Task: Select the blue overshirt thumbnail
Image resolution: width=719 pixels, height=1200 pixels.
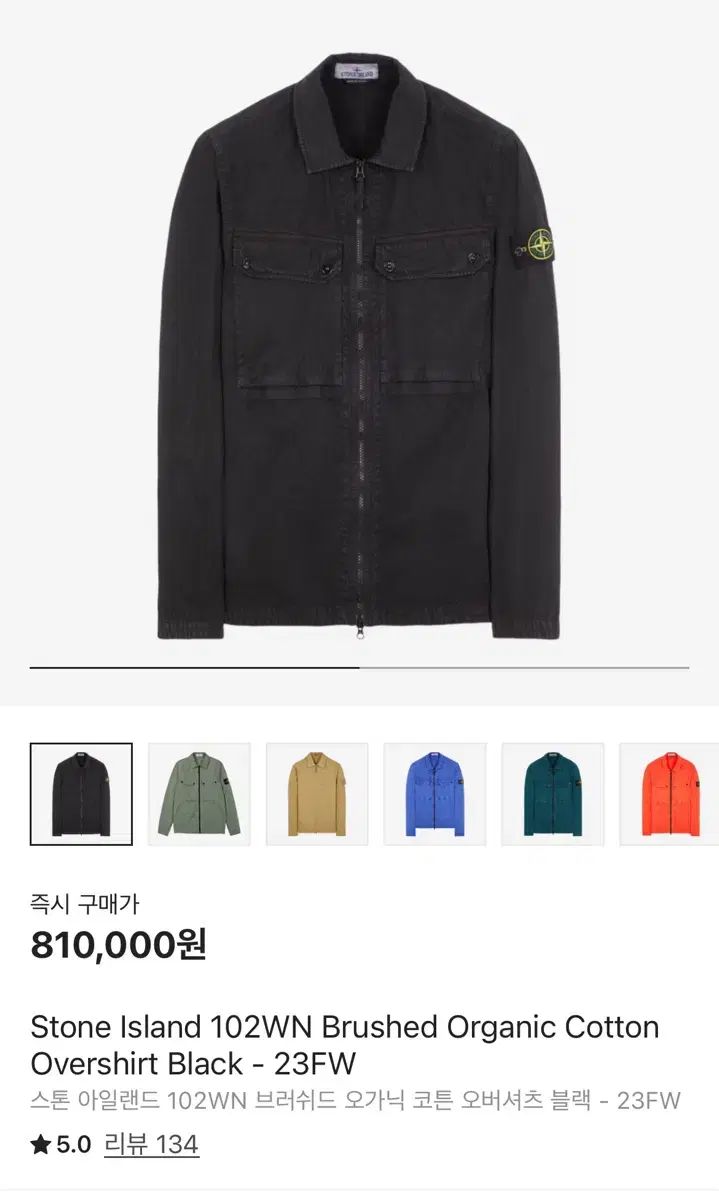Action: (435, 794)
